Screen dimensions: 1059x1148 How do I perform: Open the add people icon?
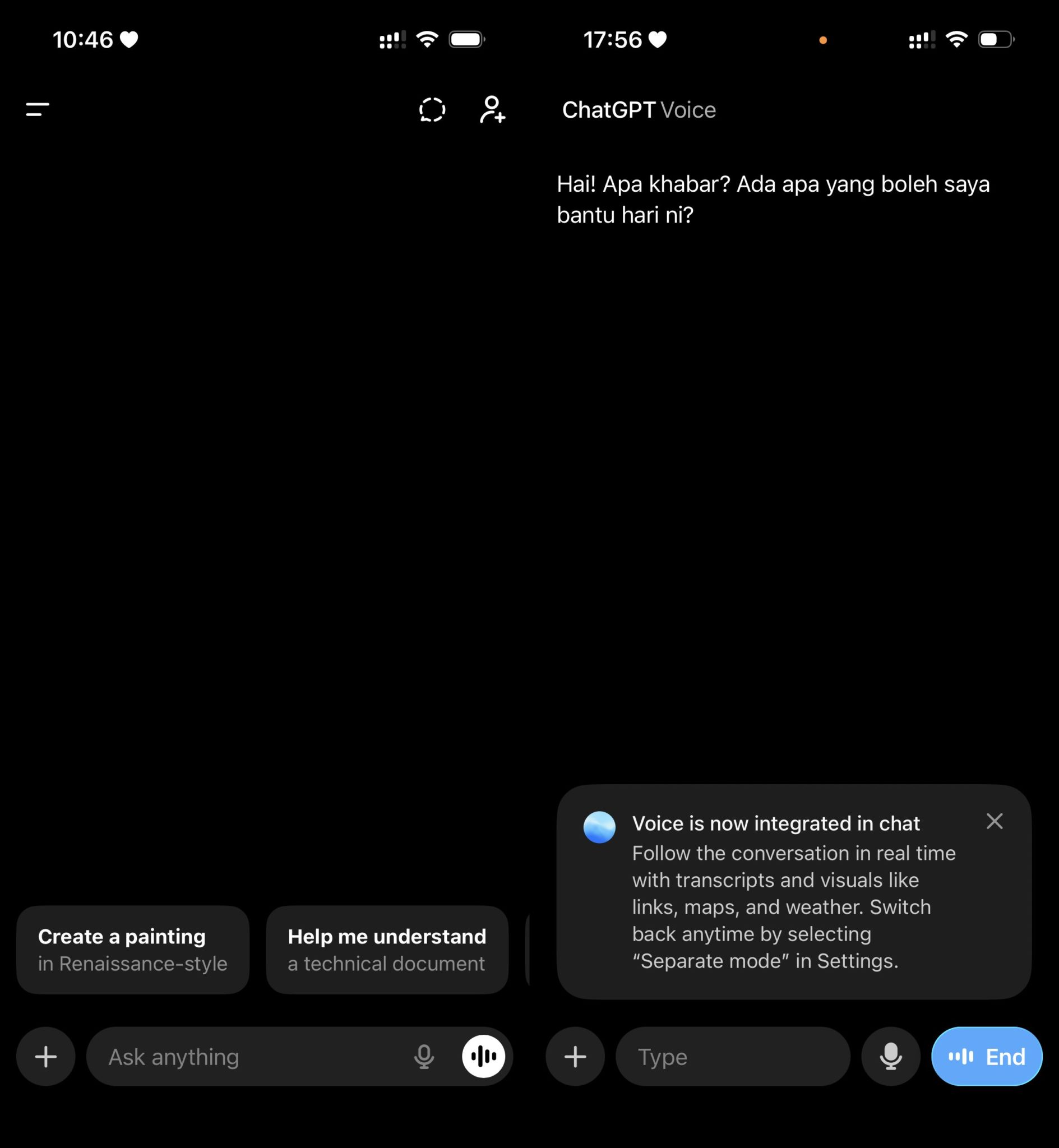tap(492, 109)
